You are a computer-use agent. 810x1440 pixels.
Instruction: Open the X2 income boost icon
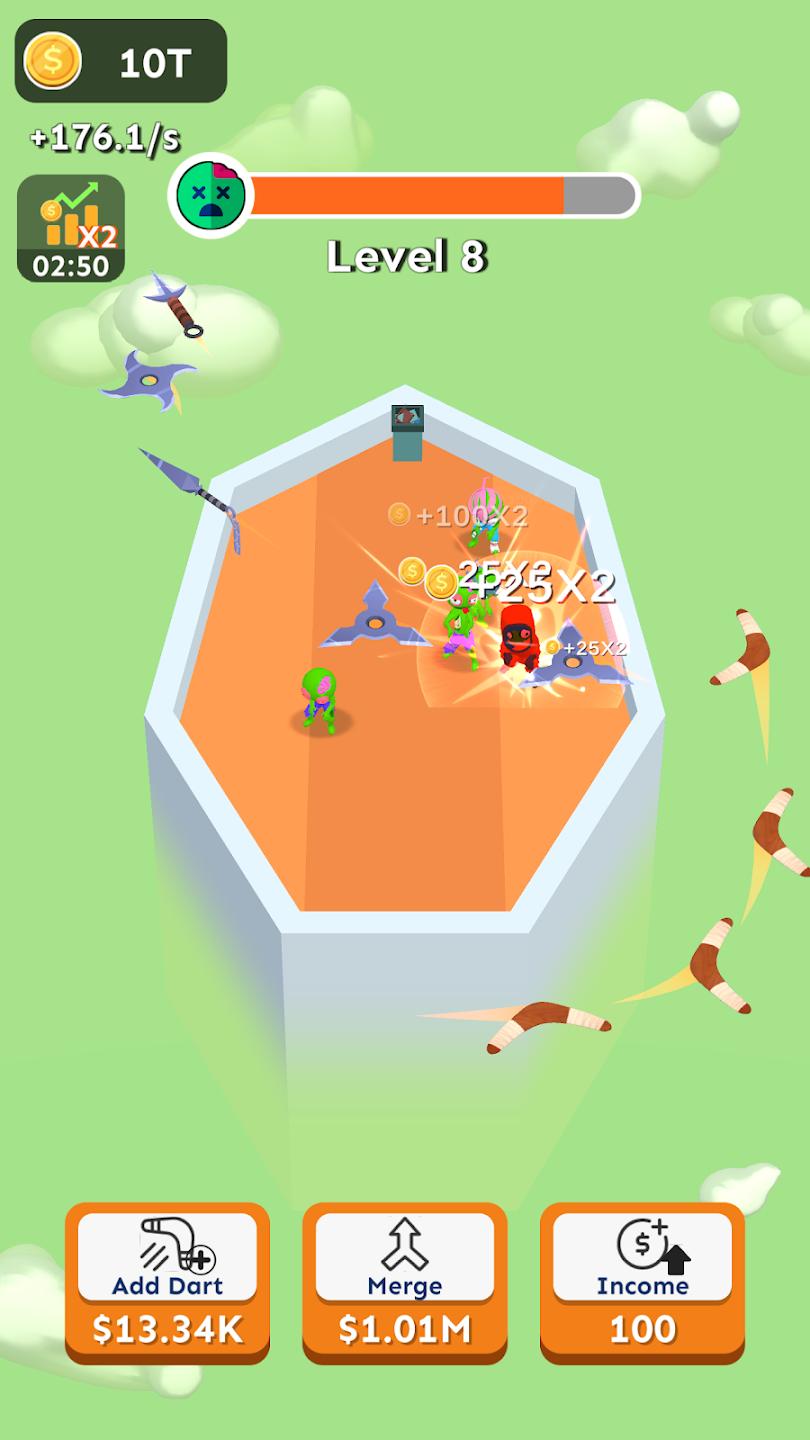click(x=71, y=227)
